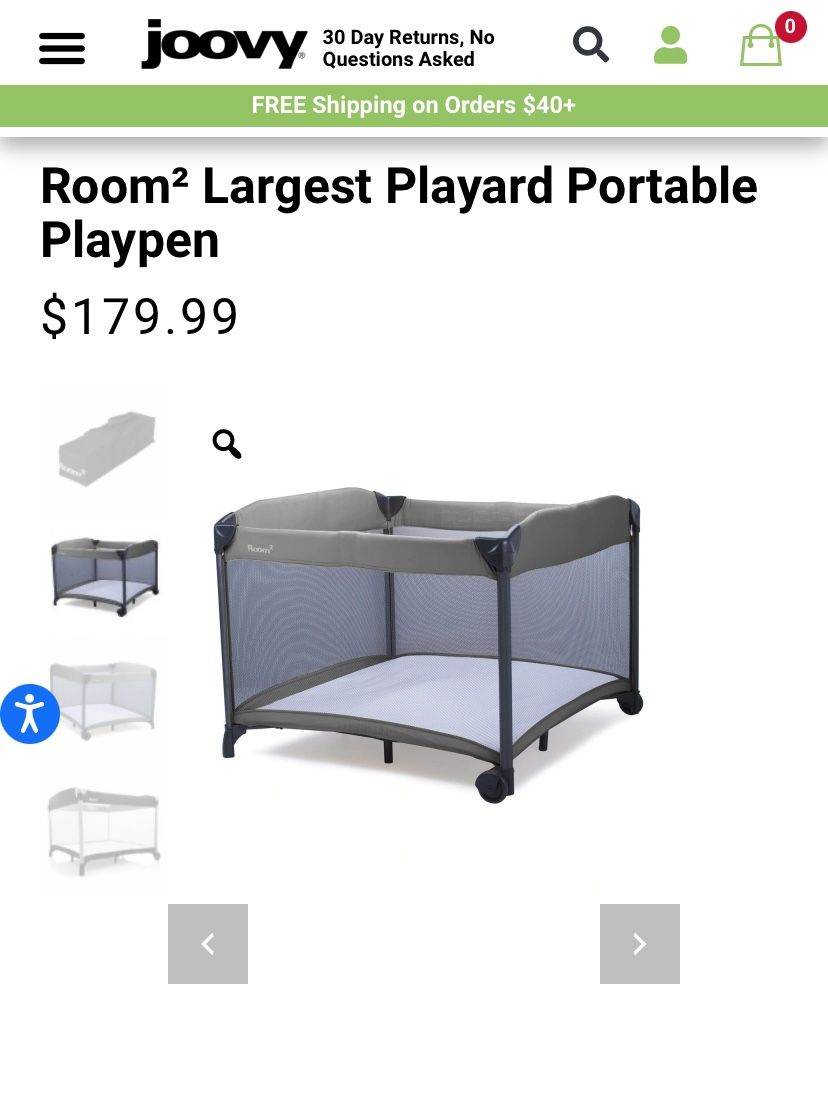Go back using the left carousel arrow
Image resolution: width=828 pixels, height=1094 pixels.
pos(207,943)
